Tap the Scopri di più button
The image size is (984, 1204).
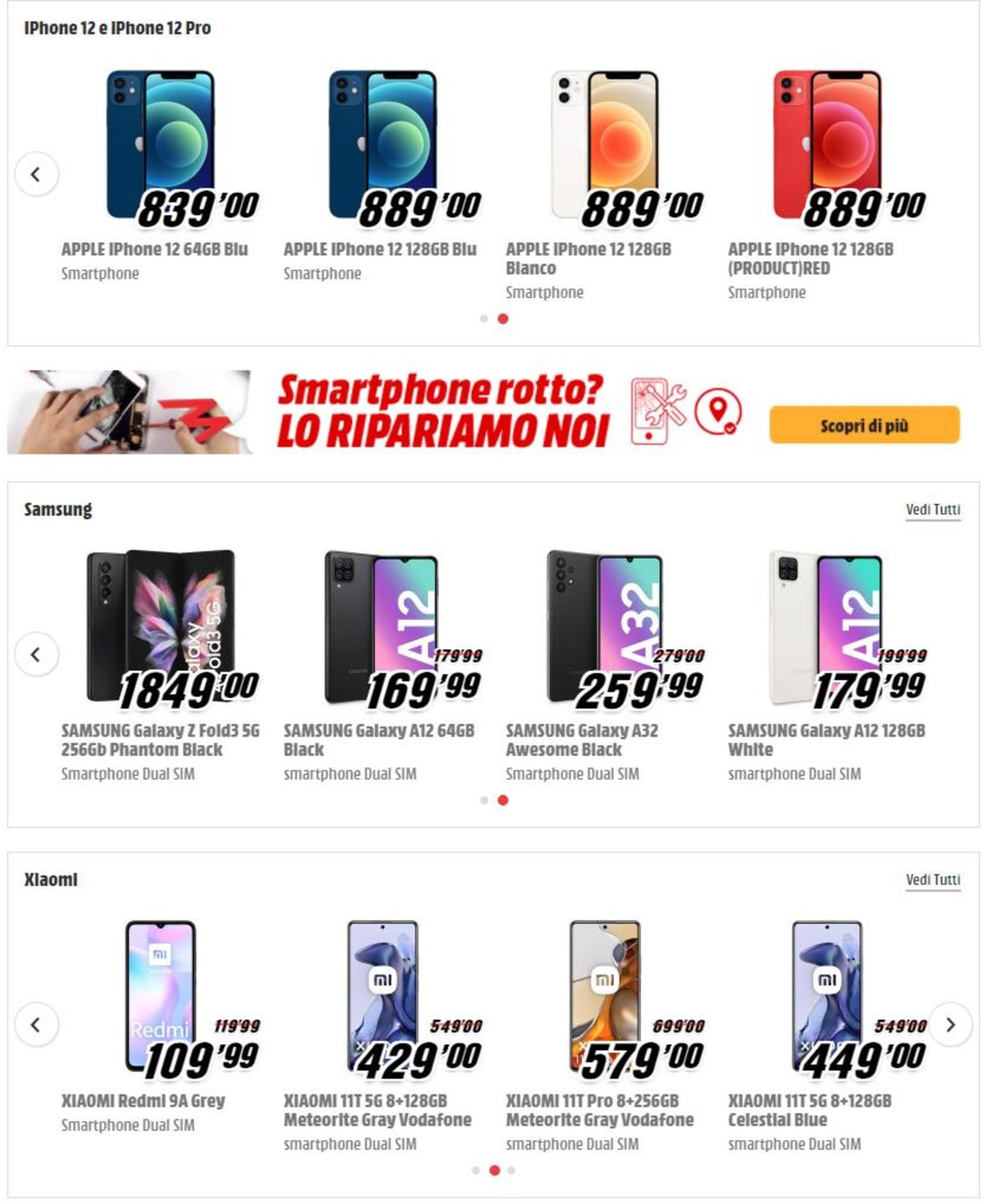(864, 425)
